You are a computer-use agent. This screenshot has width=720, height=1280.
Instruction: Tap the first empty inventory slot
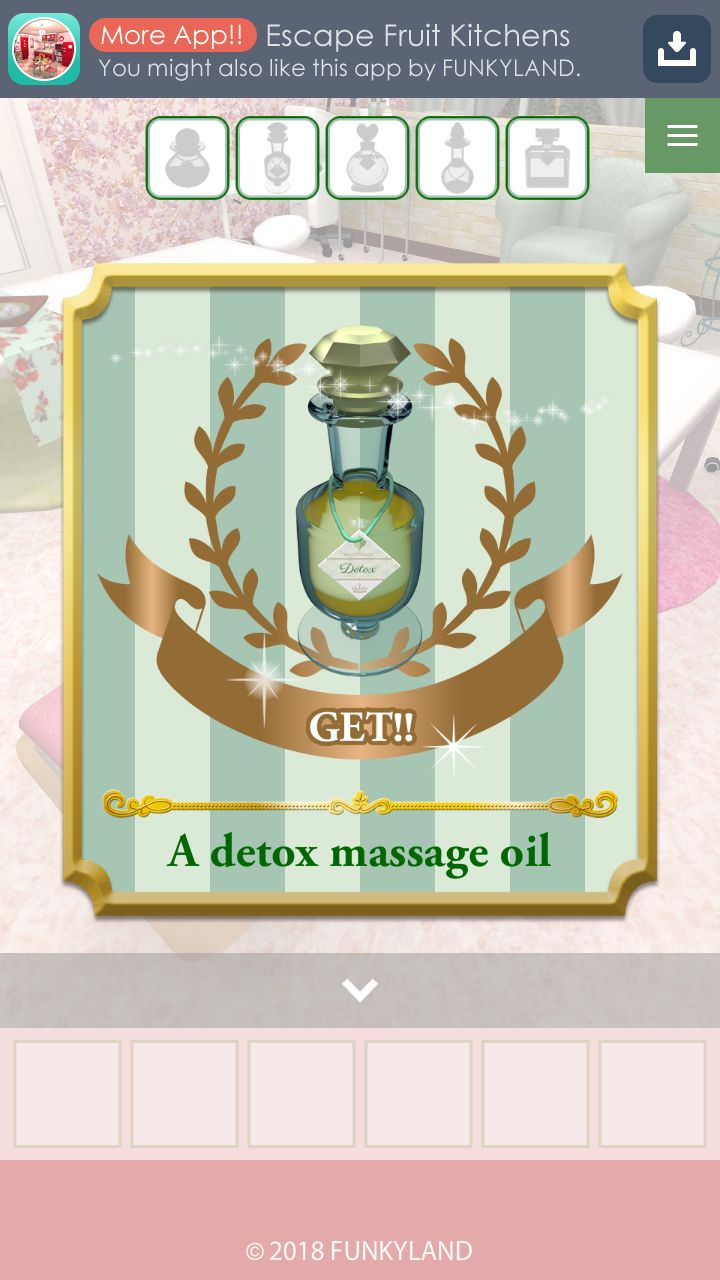[x=66, y=1093]
